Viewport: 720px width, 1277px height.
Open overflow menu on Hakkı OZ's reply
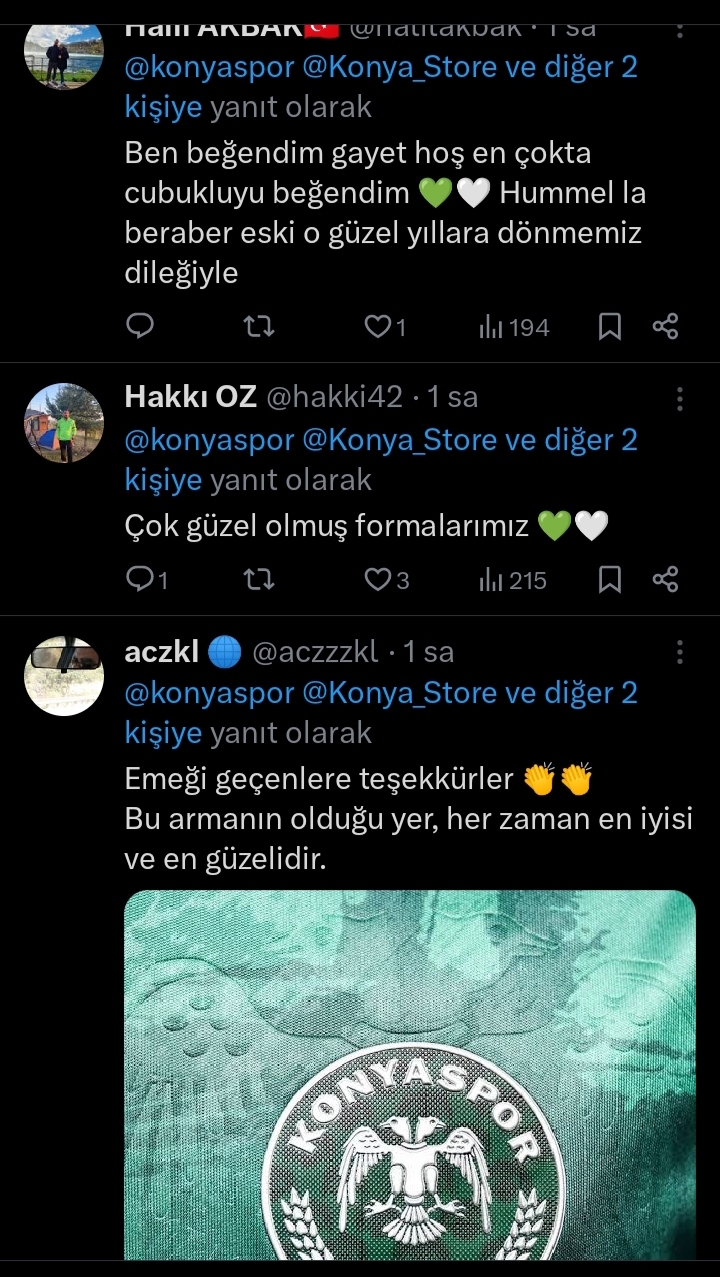tap(680, 399)
